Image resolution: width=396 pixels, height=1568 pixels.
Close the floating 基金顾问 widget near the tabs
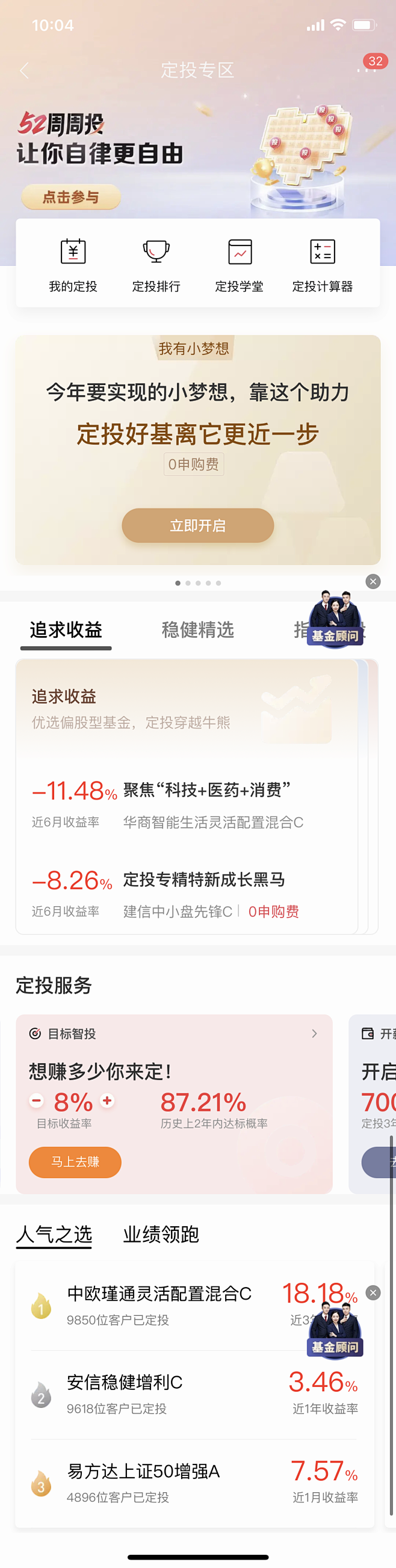[x=373, y=581]
